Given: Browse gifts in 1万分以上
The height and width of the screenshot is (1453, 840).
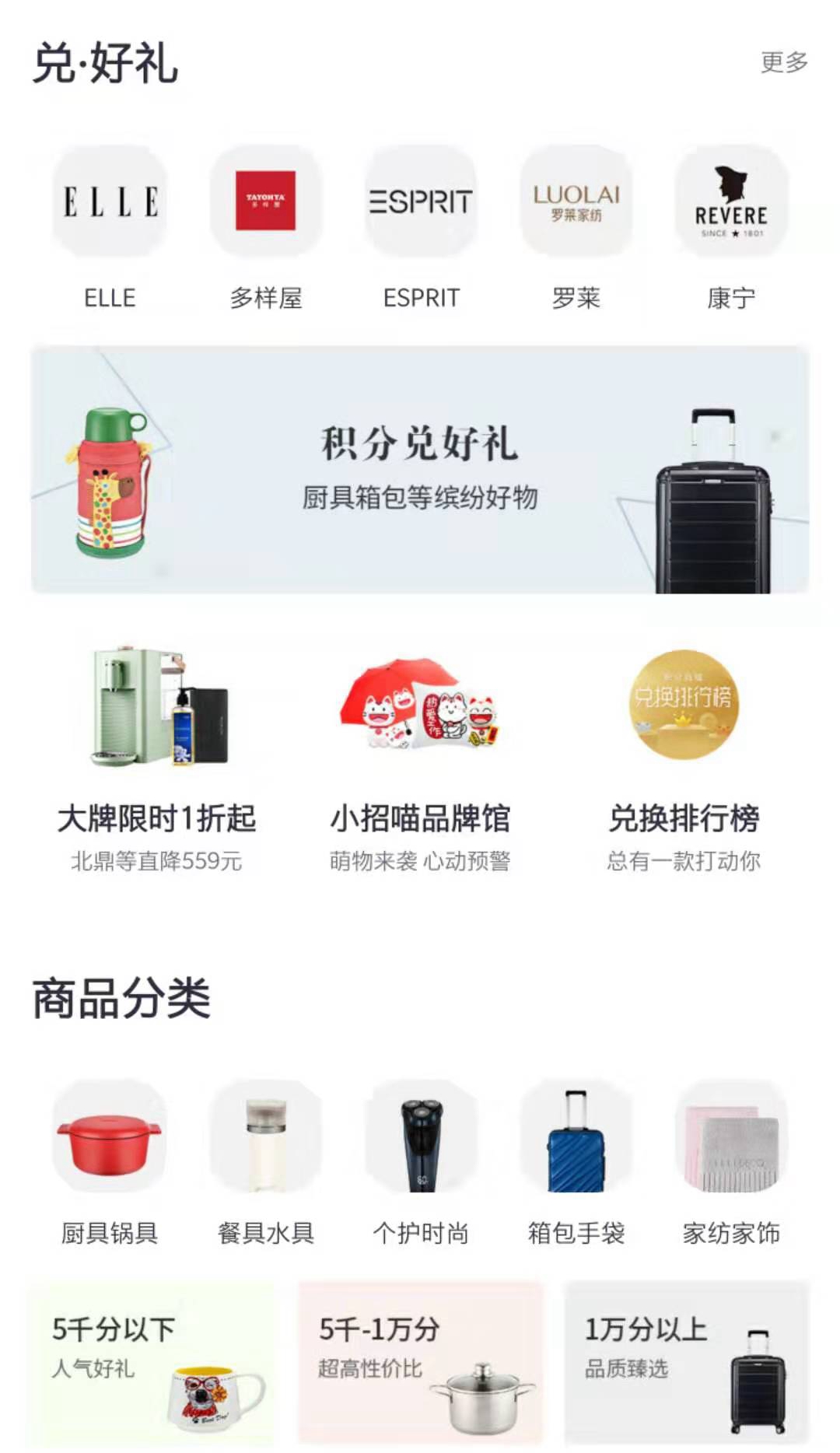Looking at the screenshot, I should 686,1361.
